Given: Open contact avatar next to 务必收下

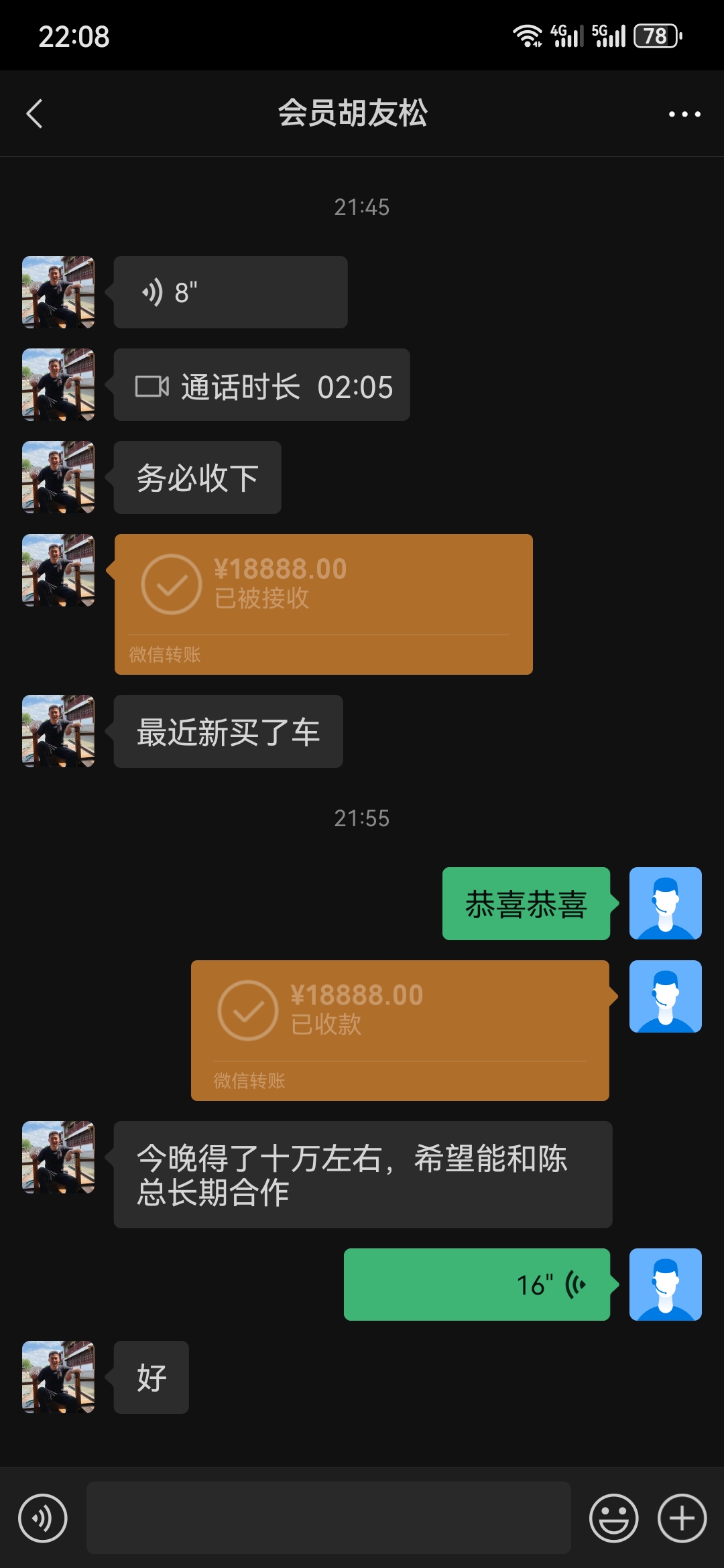Looking at the screenshot, I should pyautogui.click(x=58, y=477).
